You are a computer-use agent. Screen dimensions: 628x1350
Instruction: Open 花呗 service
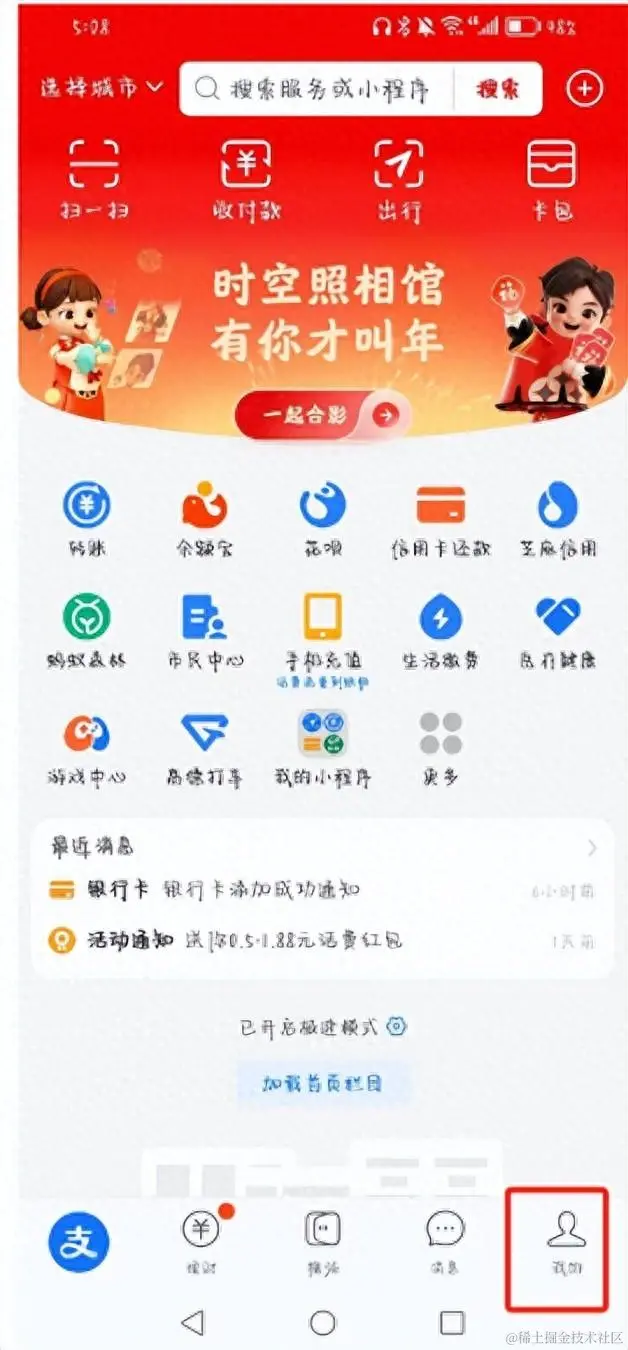point(322,519)
